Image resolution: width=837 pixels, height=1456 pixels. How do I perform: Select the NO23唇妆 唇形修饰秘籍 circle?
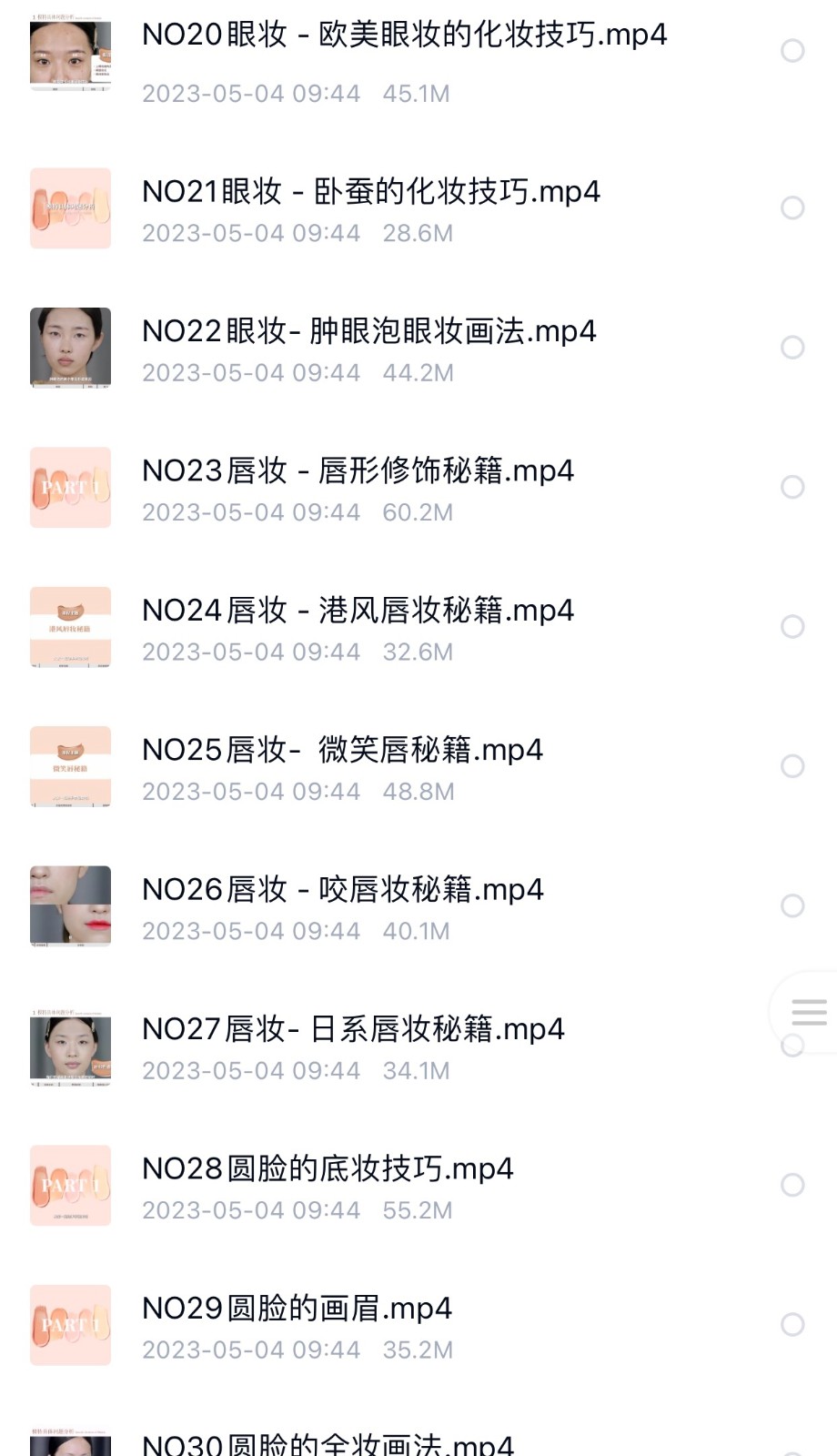[792, 487]
